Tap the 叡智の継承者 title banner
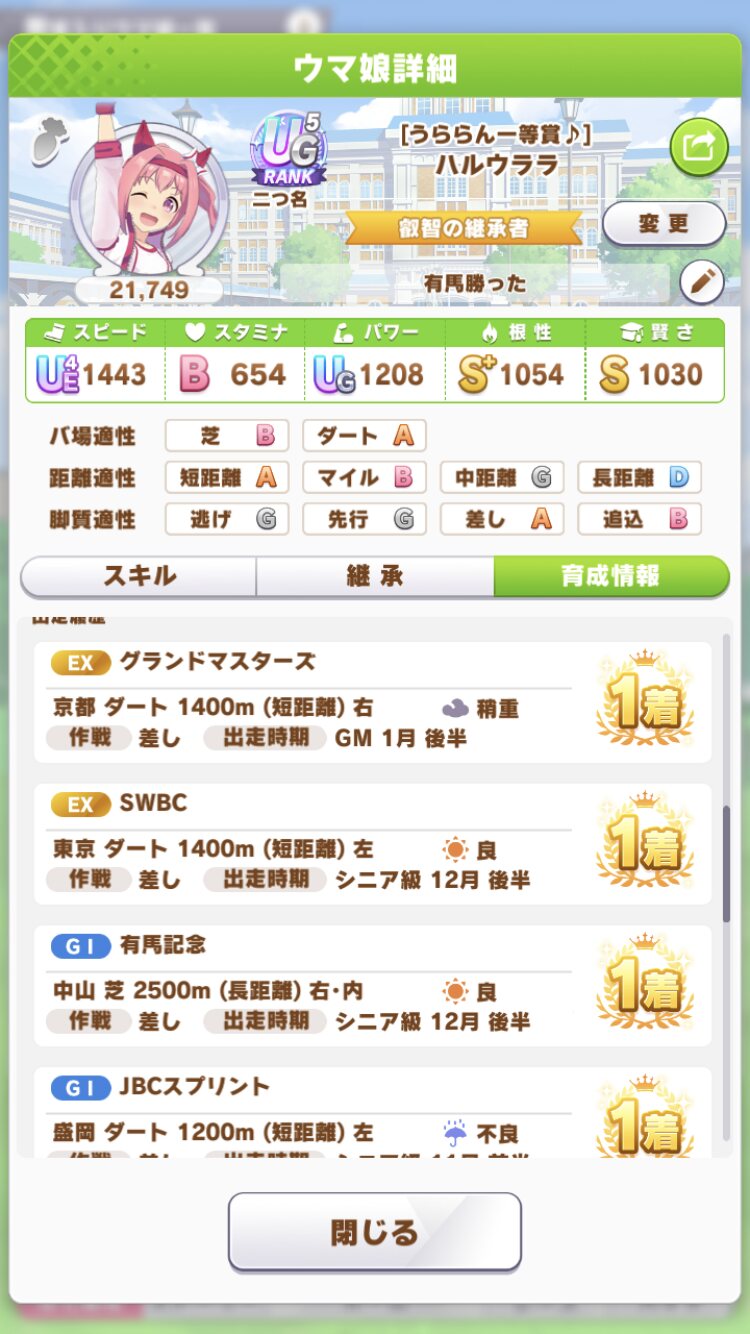 pos(464,228)
